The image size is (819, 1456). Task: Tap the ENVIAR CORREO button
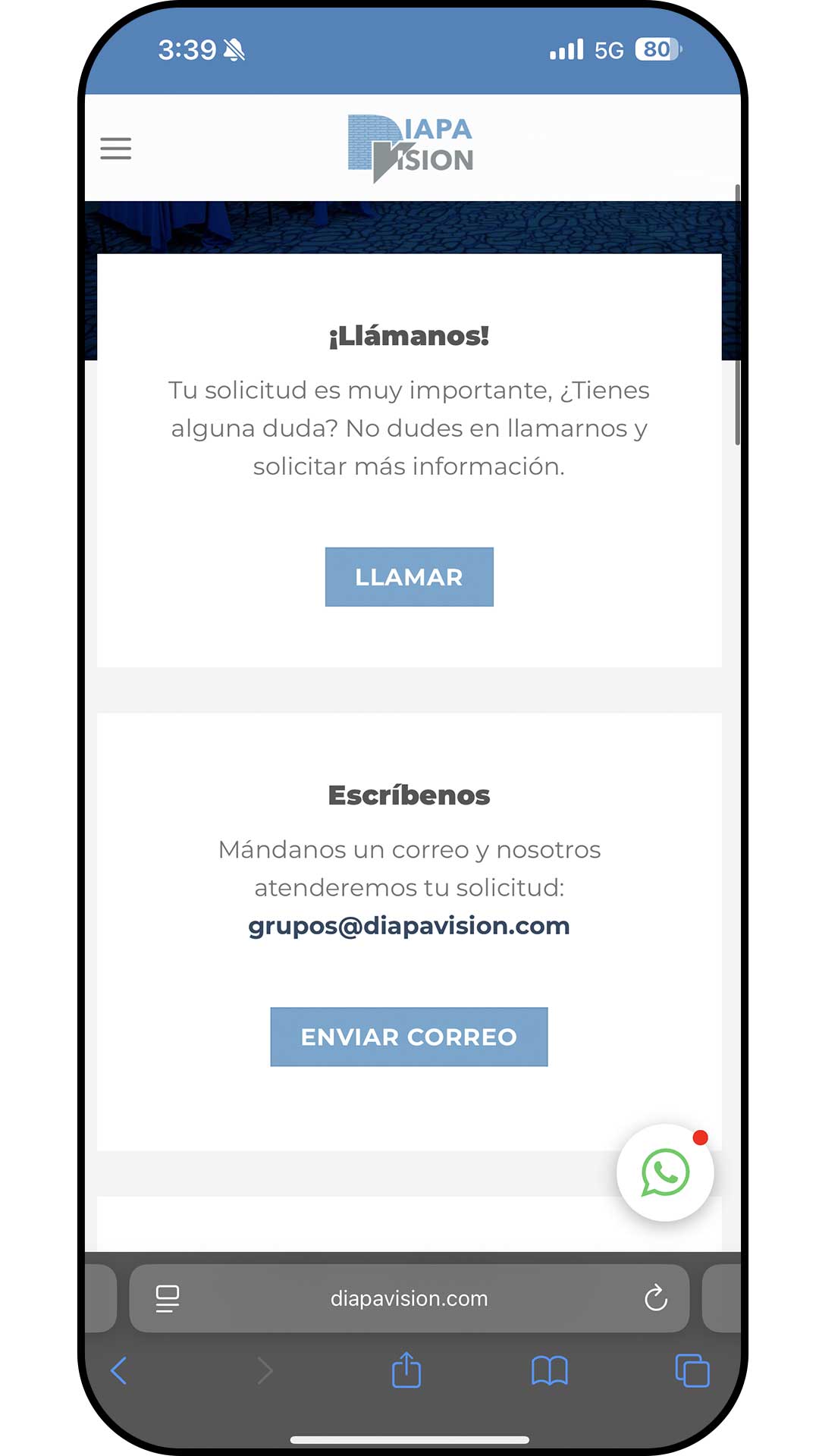409,1037
